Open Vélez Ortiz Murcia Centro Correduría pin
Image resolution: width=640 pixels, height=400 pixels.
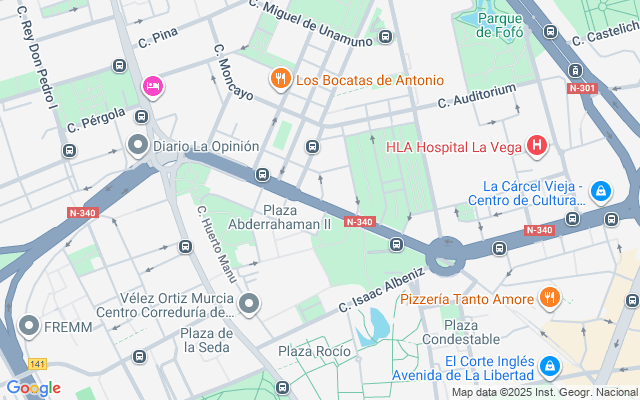click(x=249, y=304)
